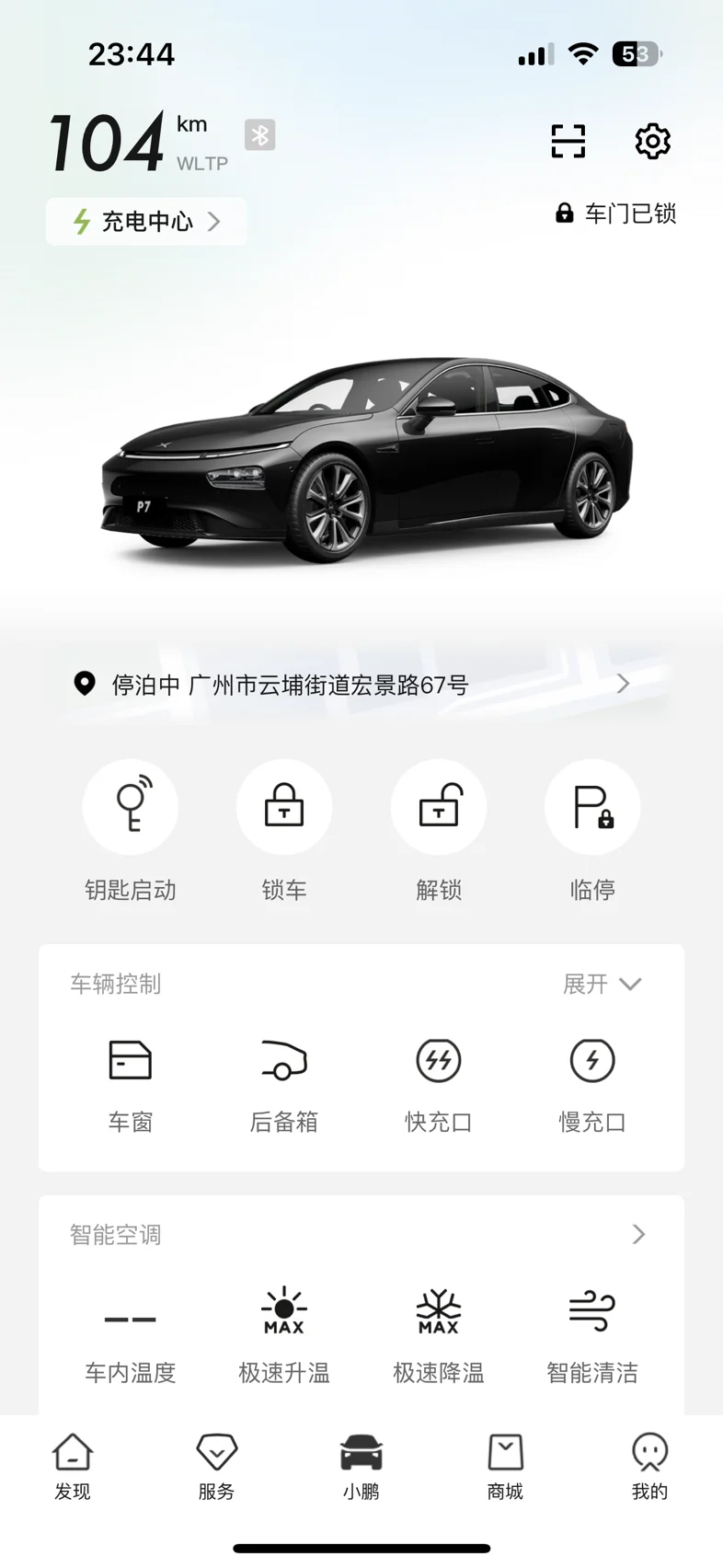Expand the 车辆控制 panel with 展开
The image size is (723, 1568).
click(602, 984)
